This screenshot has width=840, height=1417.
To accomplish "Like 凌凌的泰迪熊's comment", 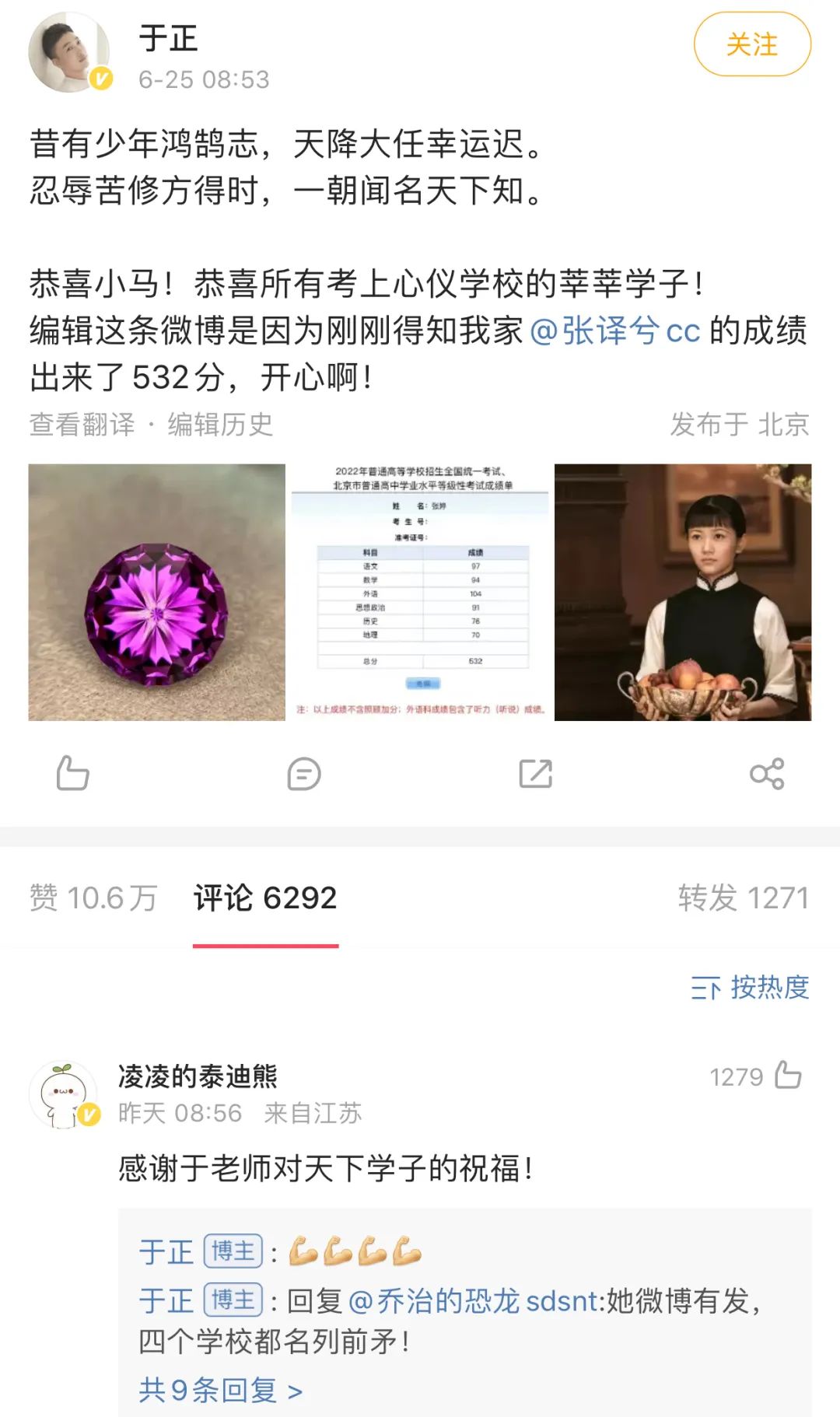I will [788, 1076].
